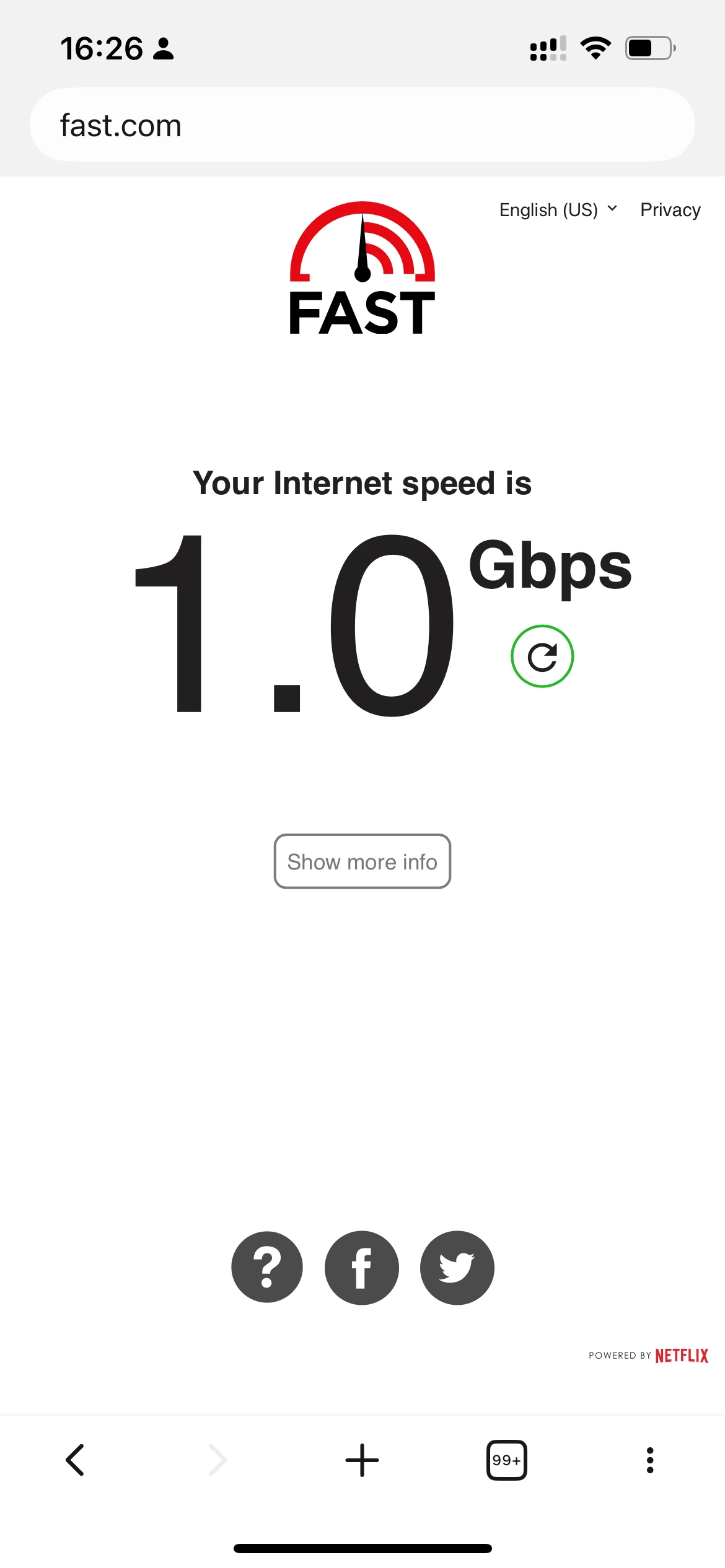Open the English (US) language dropdown
The image size is (725, 1568).
[x=558, y=211]
